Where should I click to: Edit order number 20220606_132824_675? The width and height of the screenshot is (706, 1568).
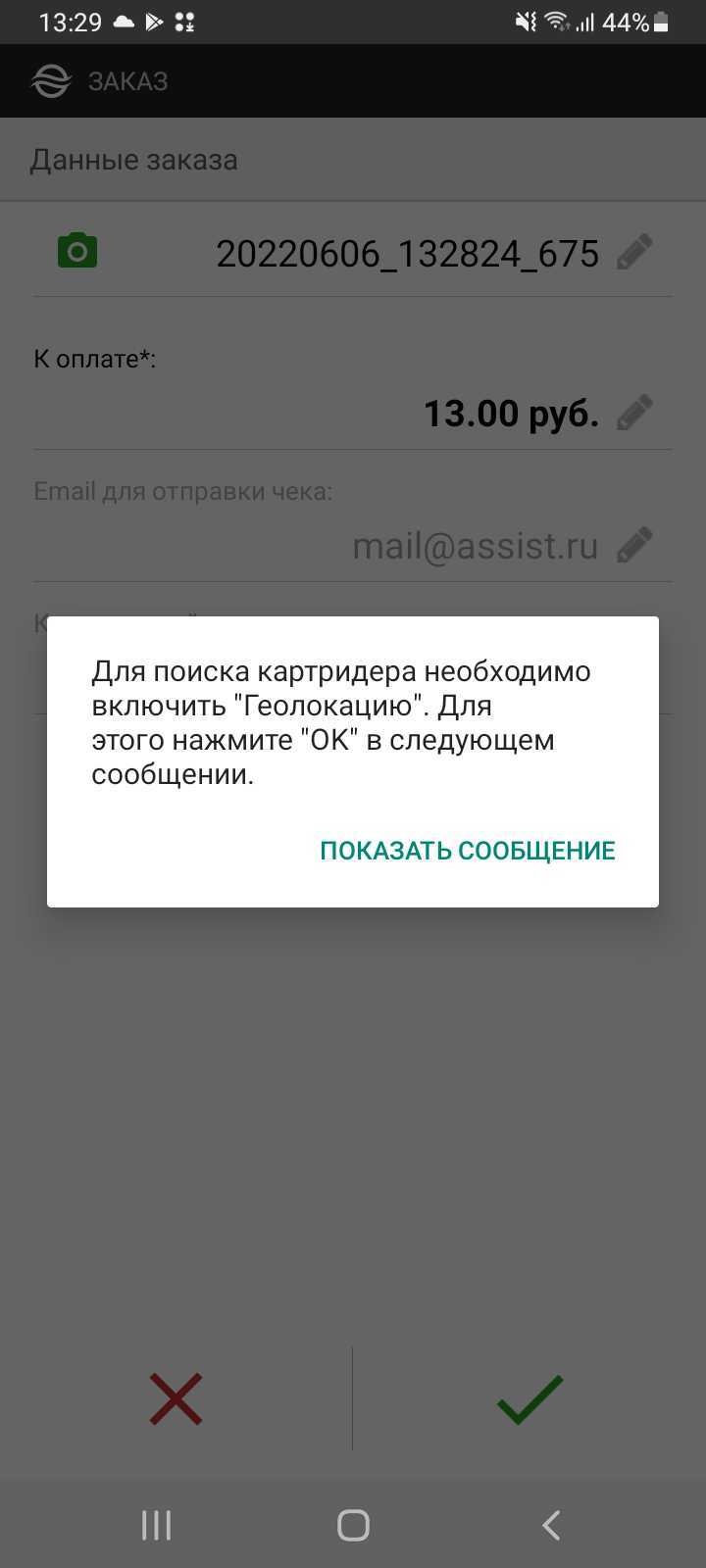634,252
